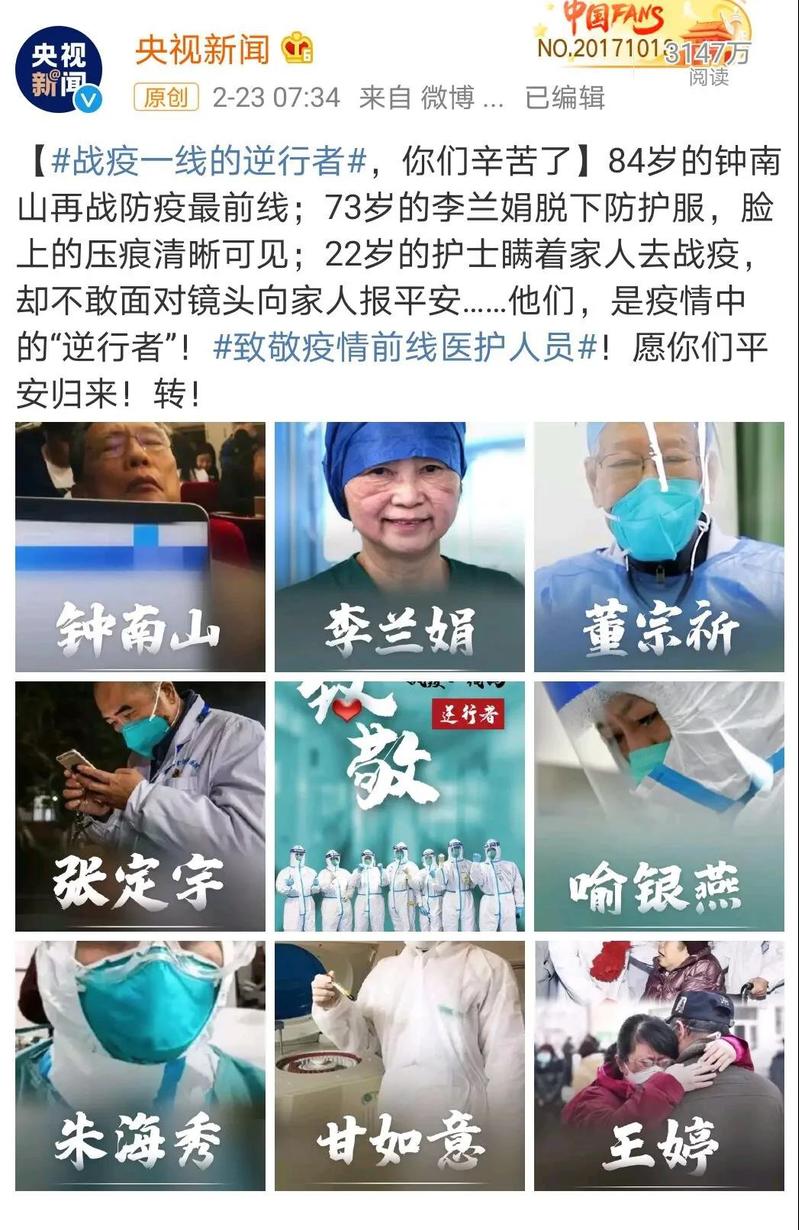Viewport: 799px width, 1230px height.
Task: View the 王婷 photo
Action: click(x=659, y=1065)
